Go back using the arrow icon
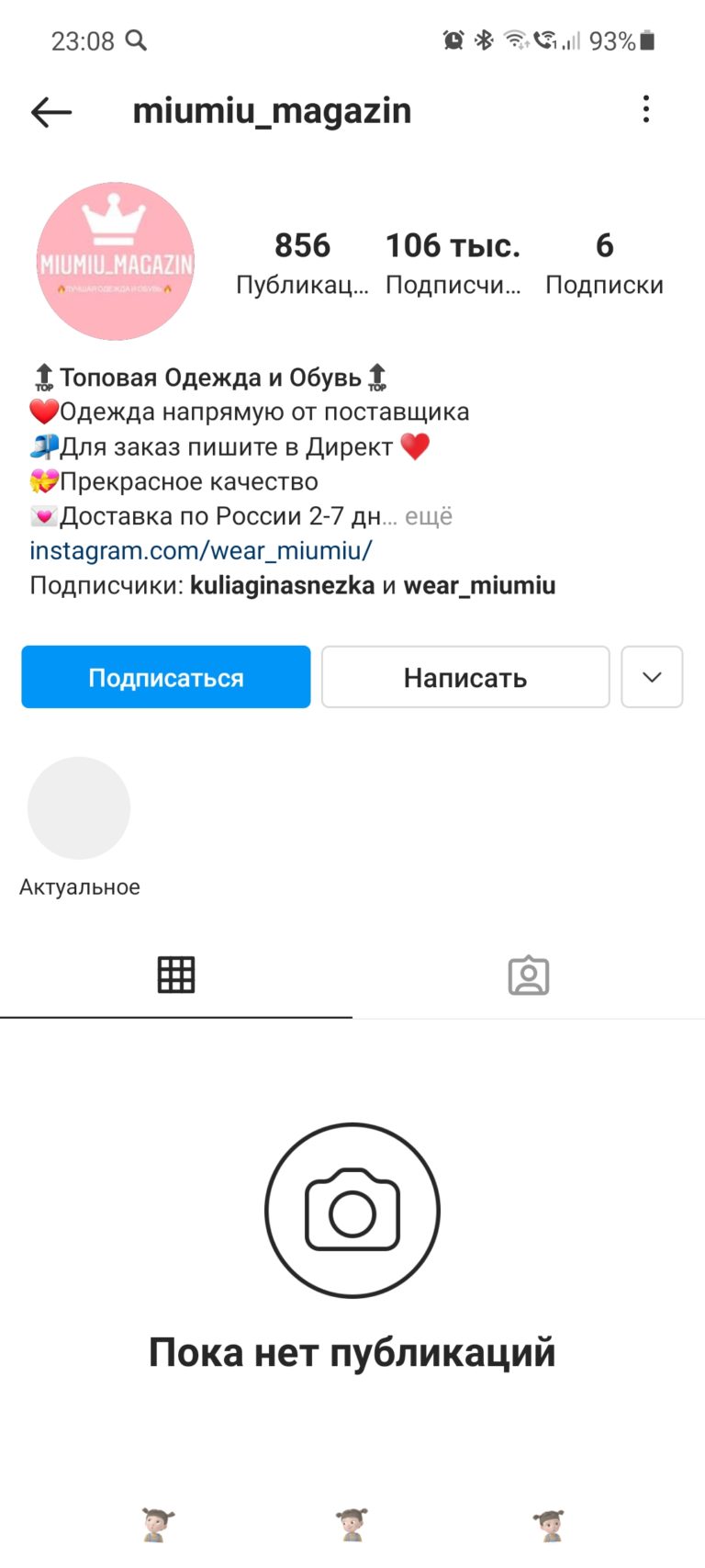 tap(51, 112)
